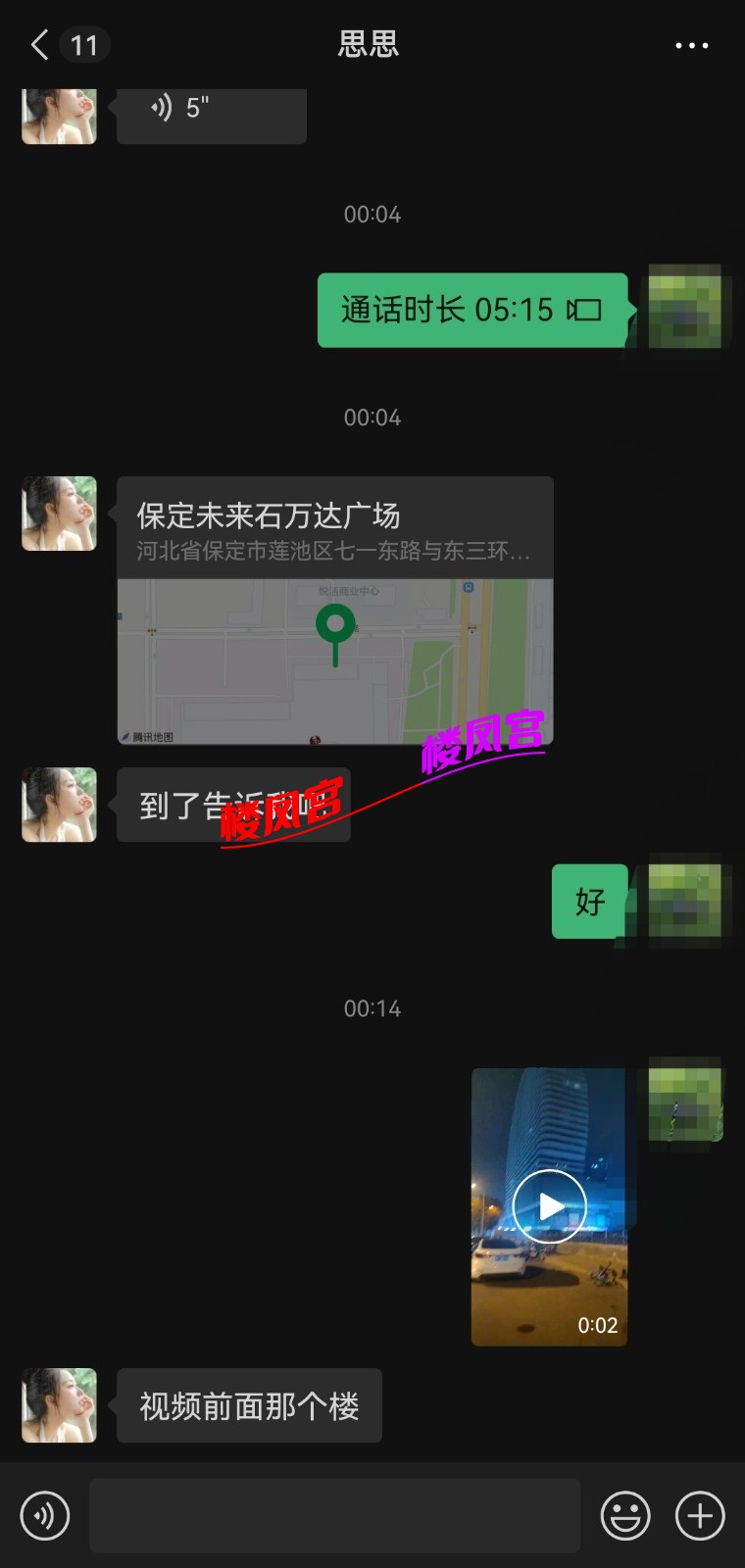Play the 0:02 video message
745x1568 pixels.
pyautogui.click(x=549, y=1206)
